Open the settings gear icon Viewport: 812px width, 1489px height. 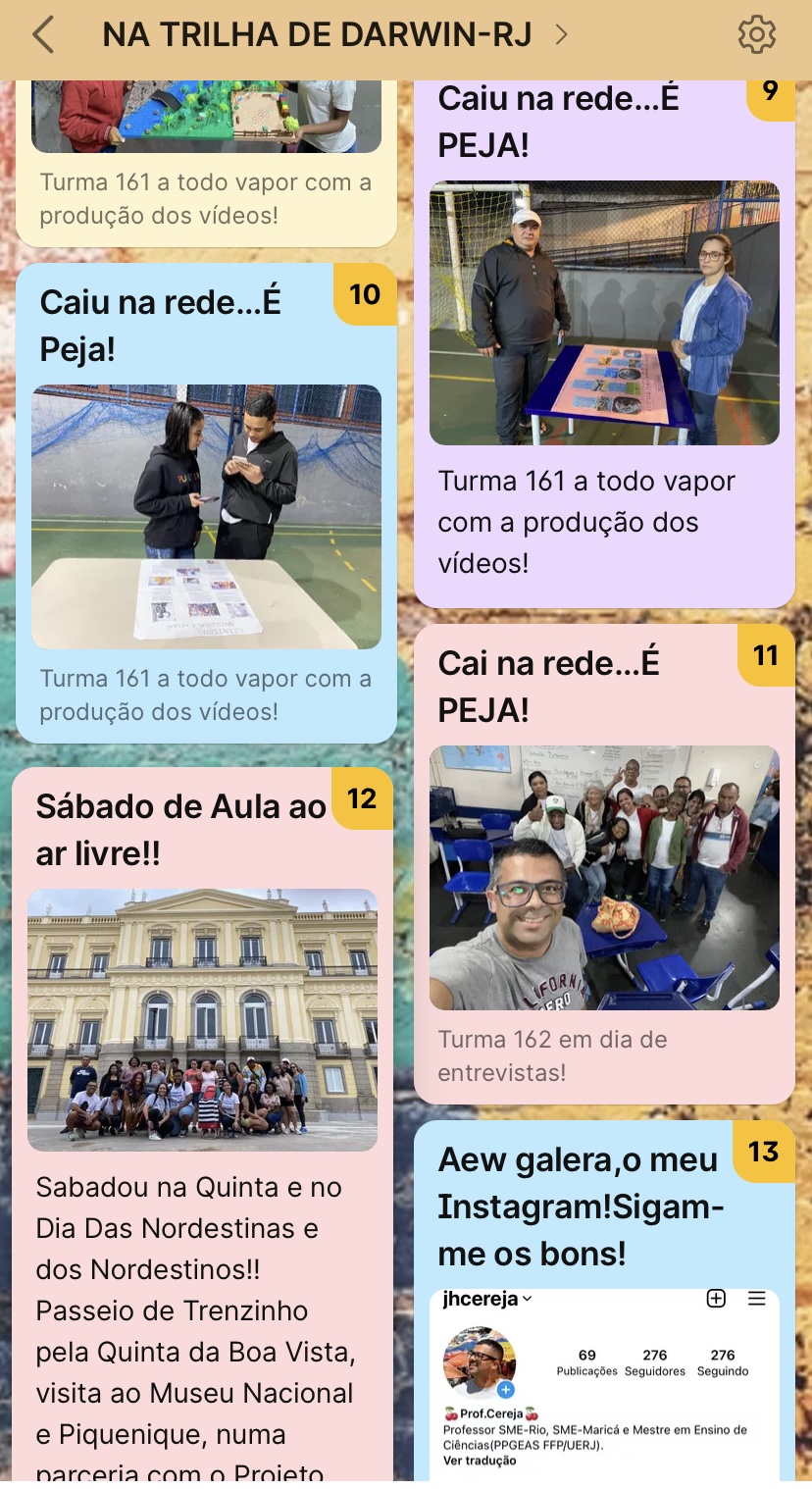pos(756,35)
